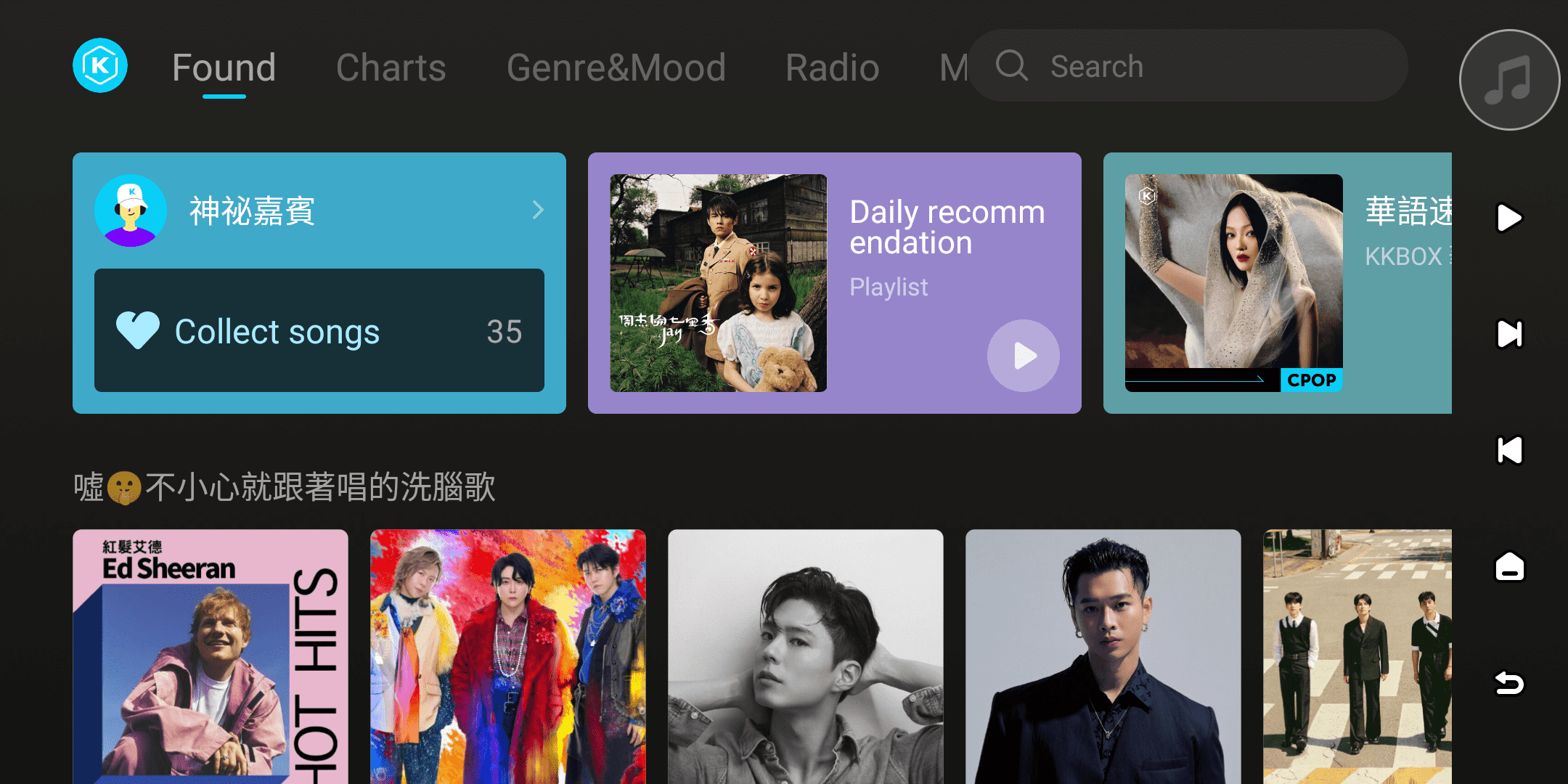Tap the back arrow in side panel
This screenshot has height=784, width=1568.
(1509, 683)
